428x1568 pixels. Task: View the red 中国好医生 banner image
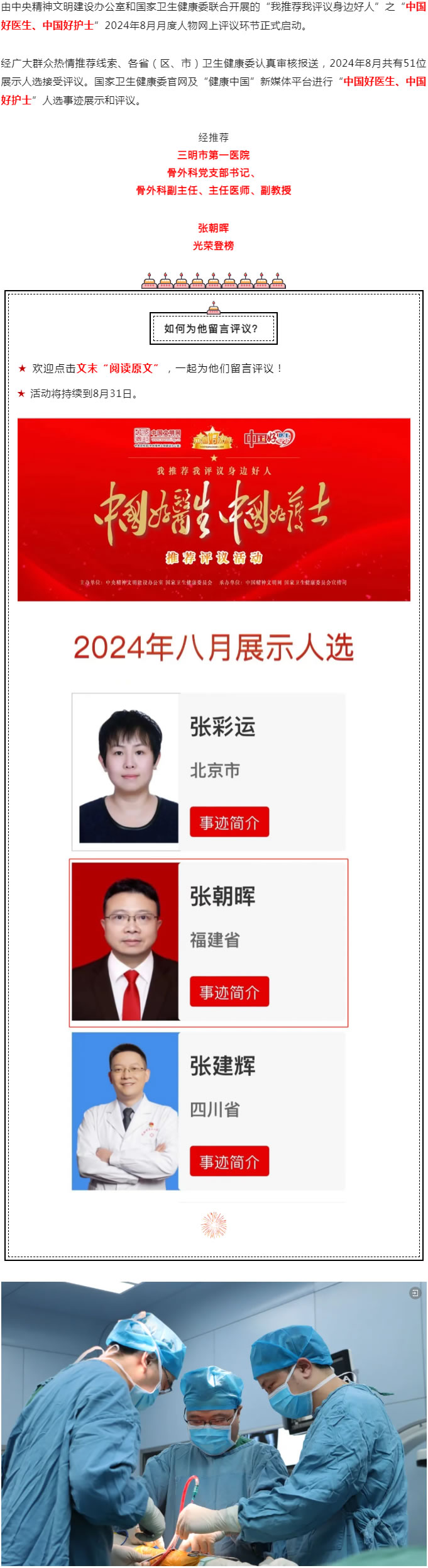[214, 510]
